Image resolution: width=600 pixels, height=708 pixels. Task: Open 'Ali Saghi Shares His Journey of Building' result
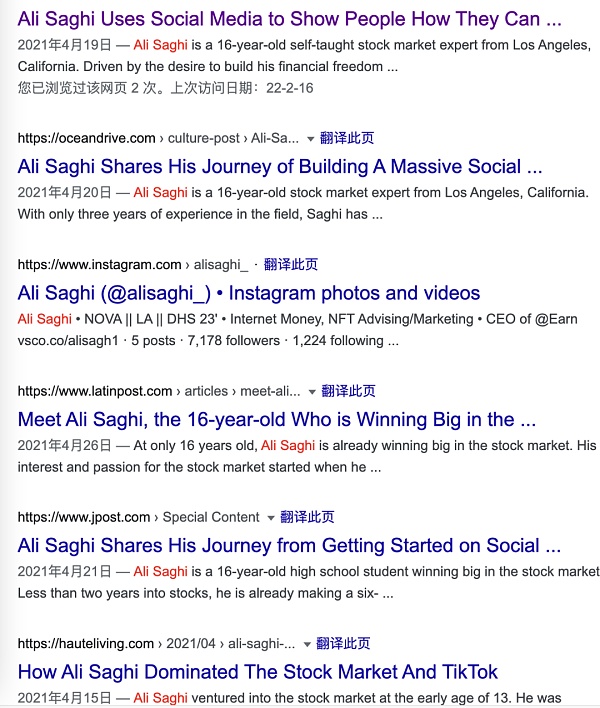point(280,167)
